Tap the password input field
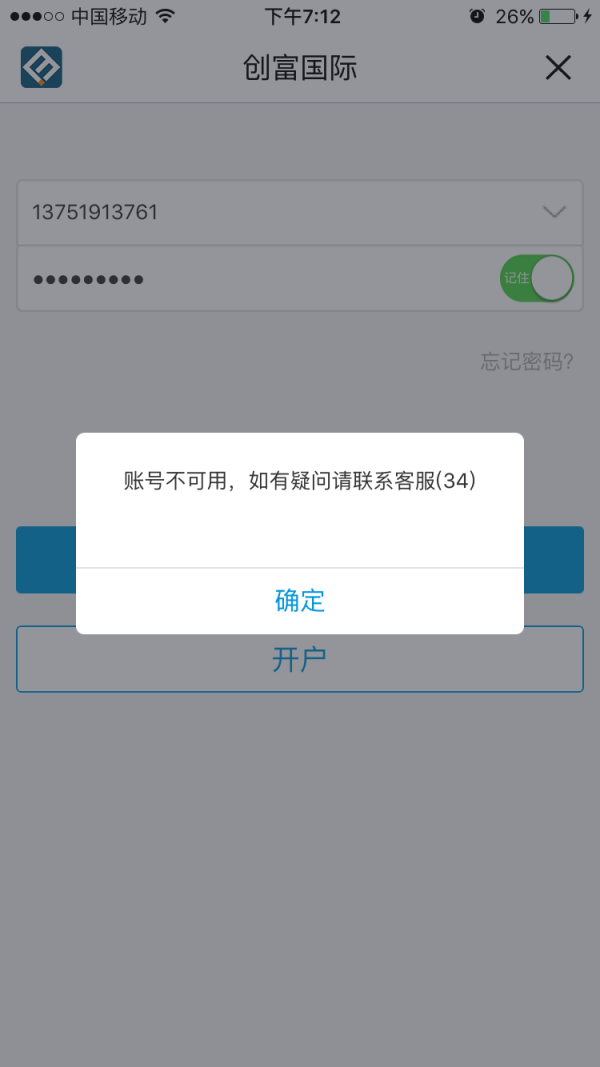600x1067 pixels. point(259,279)
